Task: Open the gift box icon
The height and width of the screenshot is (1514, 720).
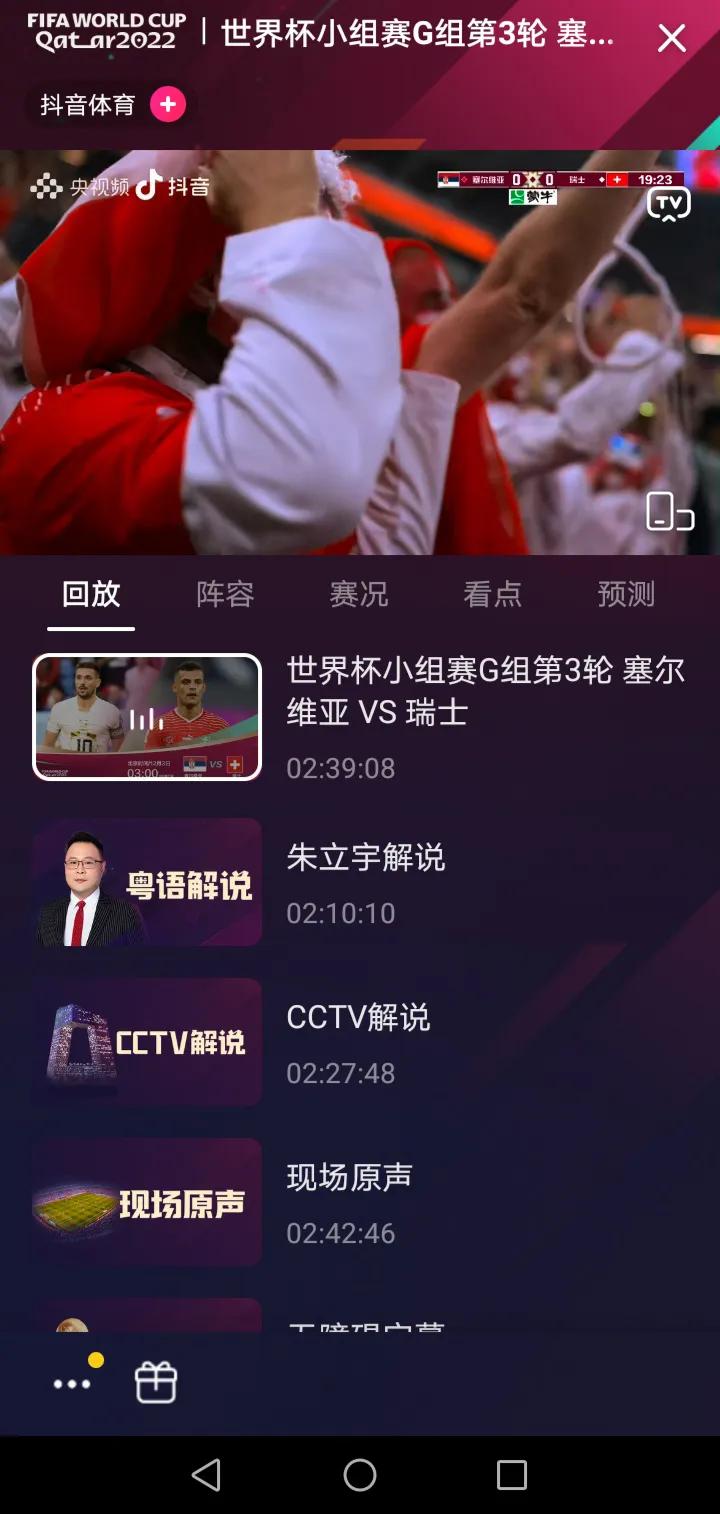Action: coord(156,1383)
